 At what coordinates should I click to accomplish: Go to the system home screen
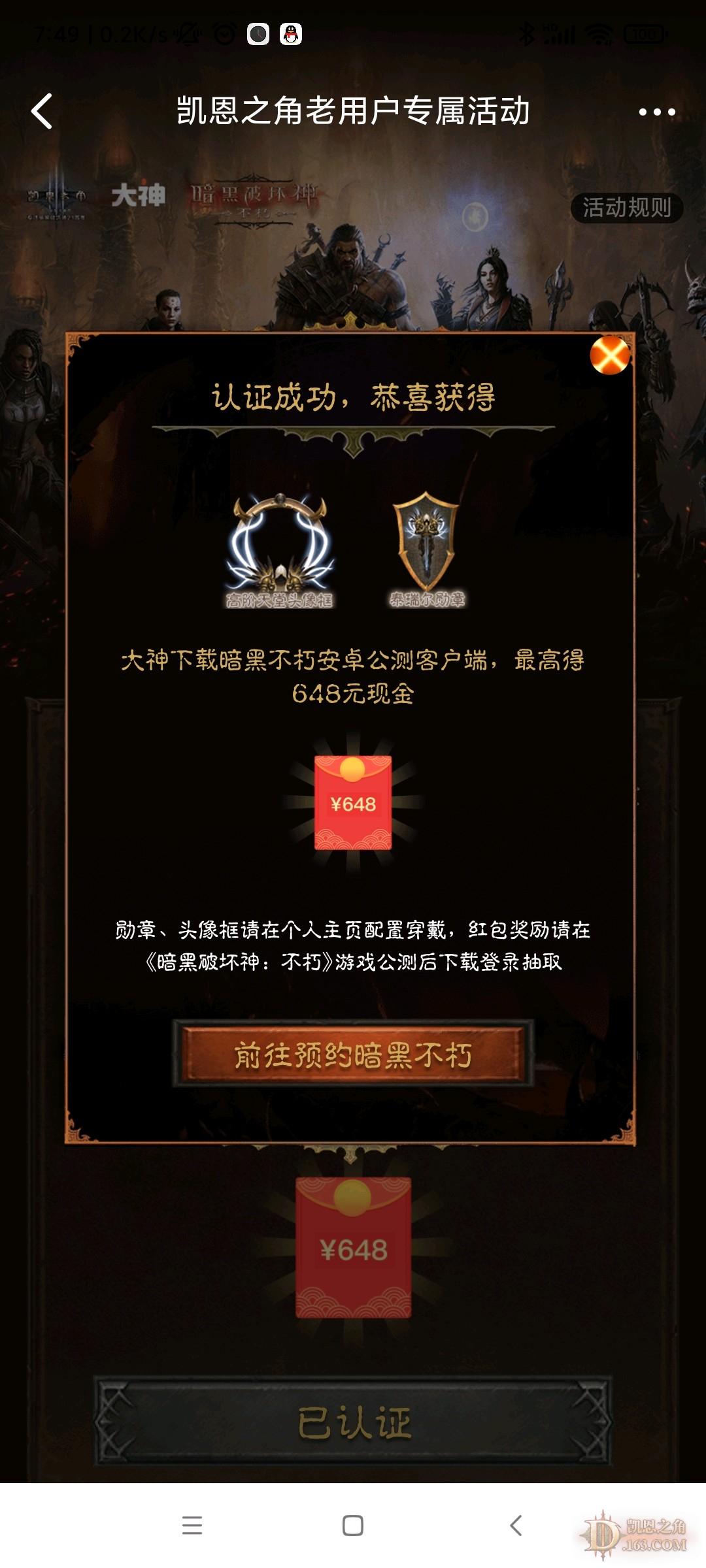(x=353, y=1526)
